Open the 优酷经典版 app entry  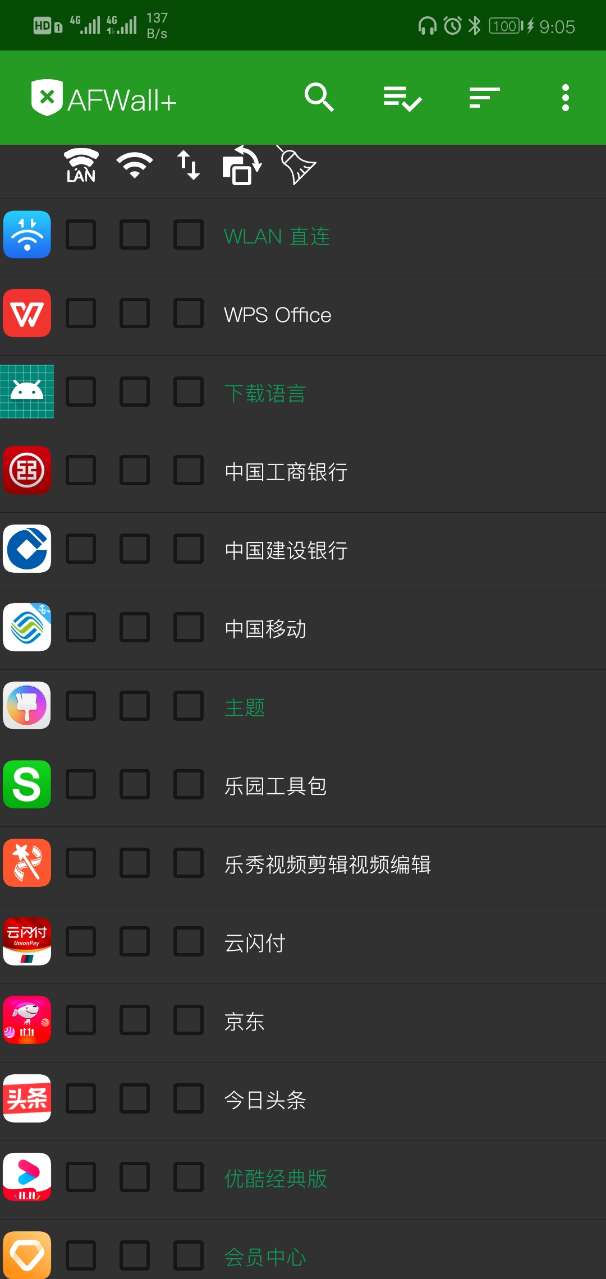pyautogui.click(x=276, y=1178)
